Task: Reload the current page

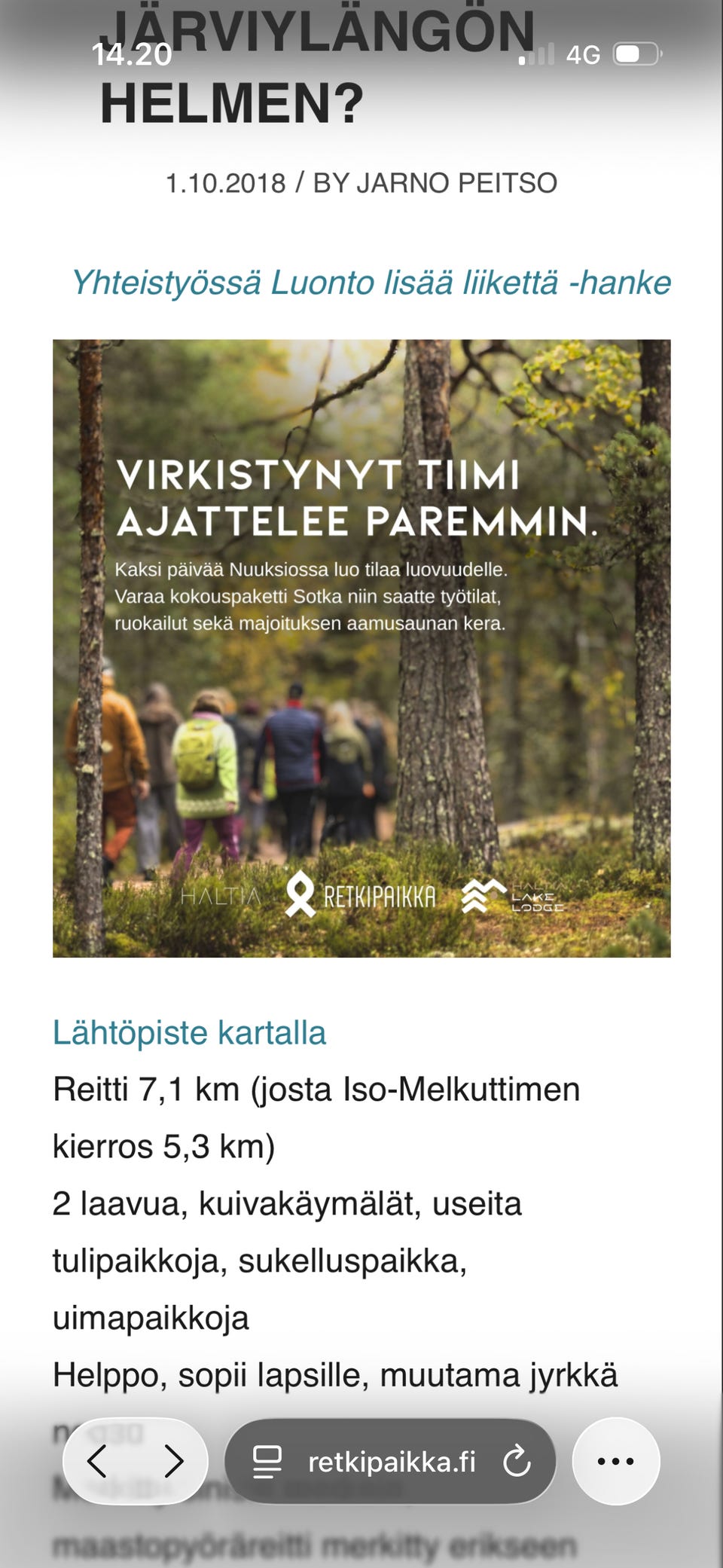Action: point(517,1462)
